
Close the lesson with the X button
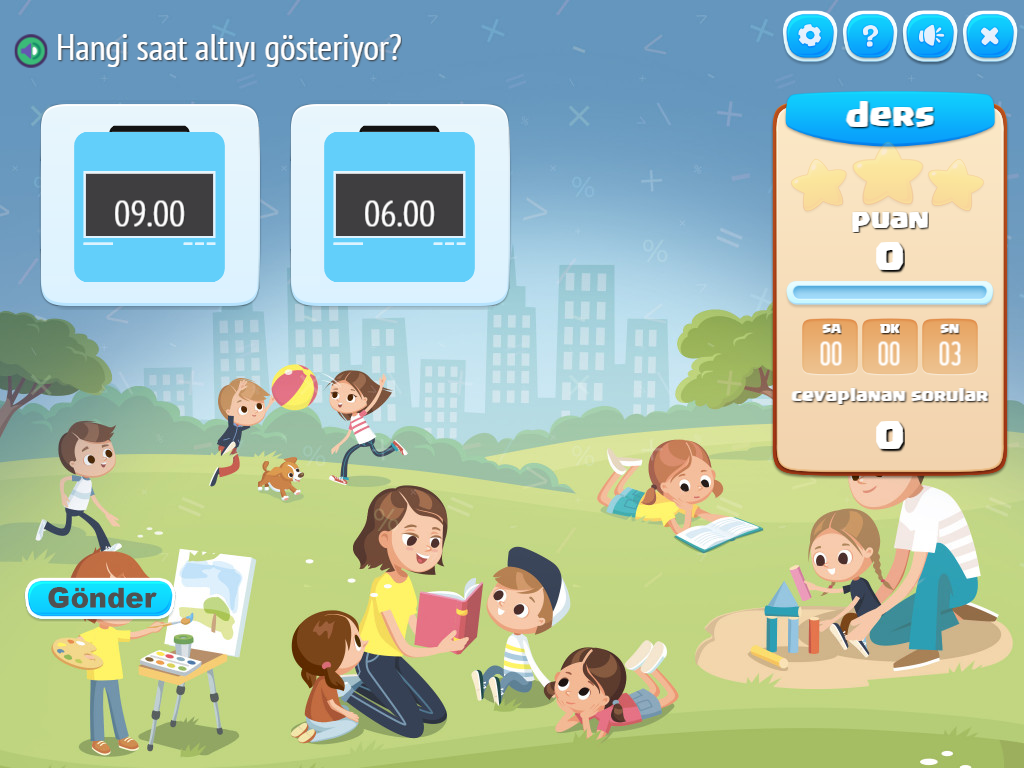990,37
